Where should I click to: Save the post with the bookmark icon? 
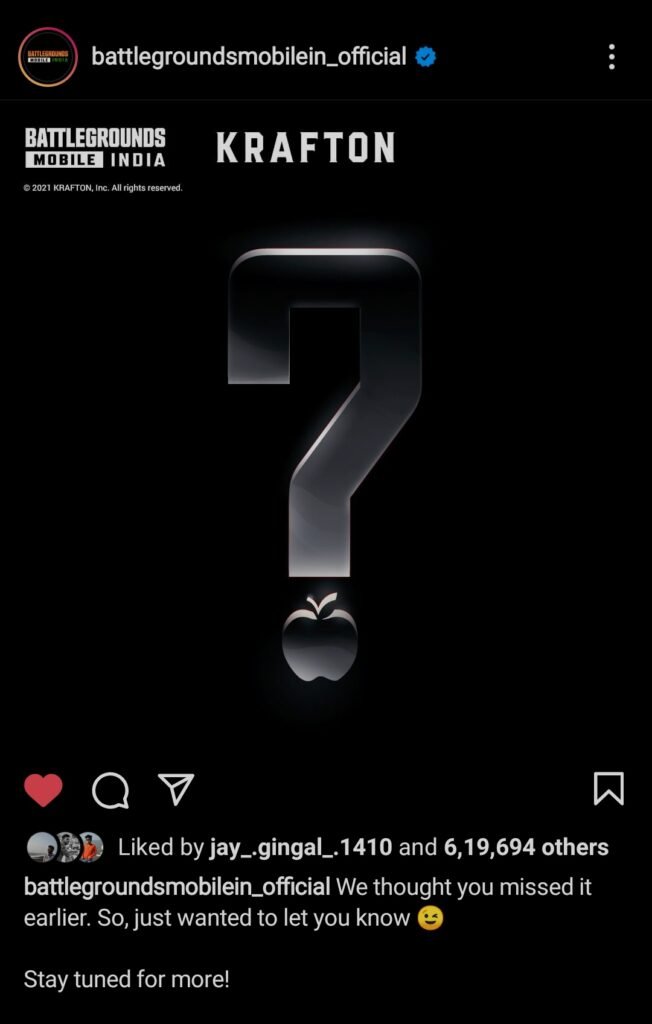click(608, 789)
